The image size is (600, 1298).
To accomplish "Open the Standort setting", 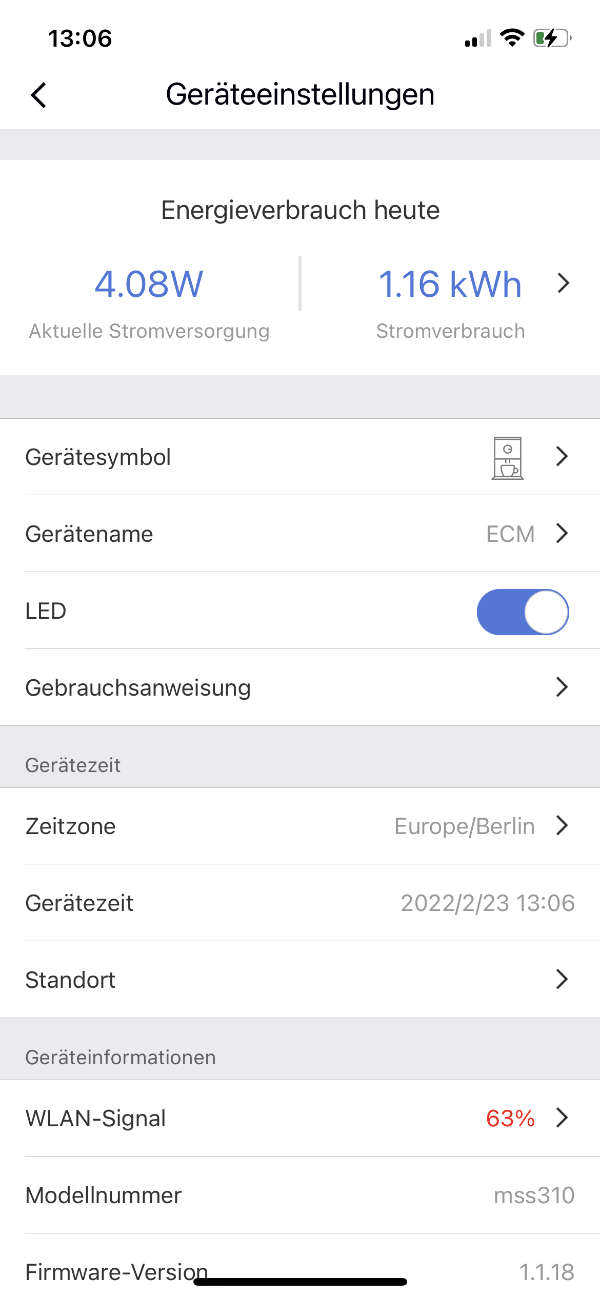I will click(300, 980).
